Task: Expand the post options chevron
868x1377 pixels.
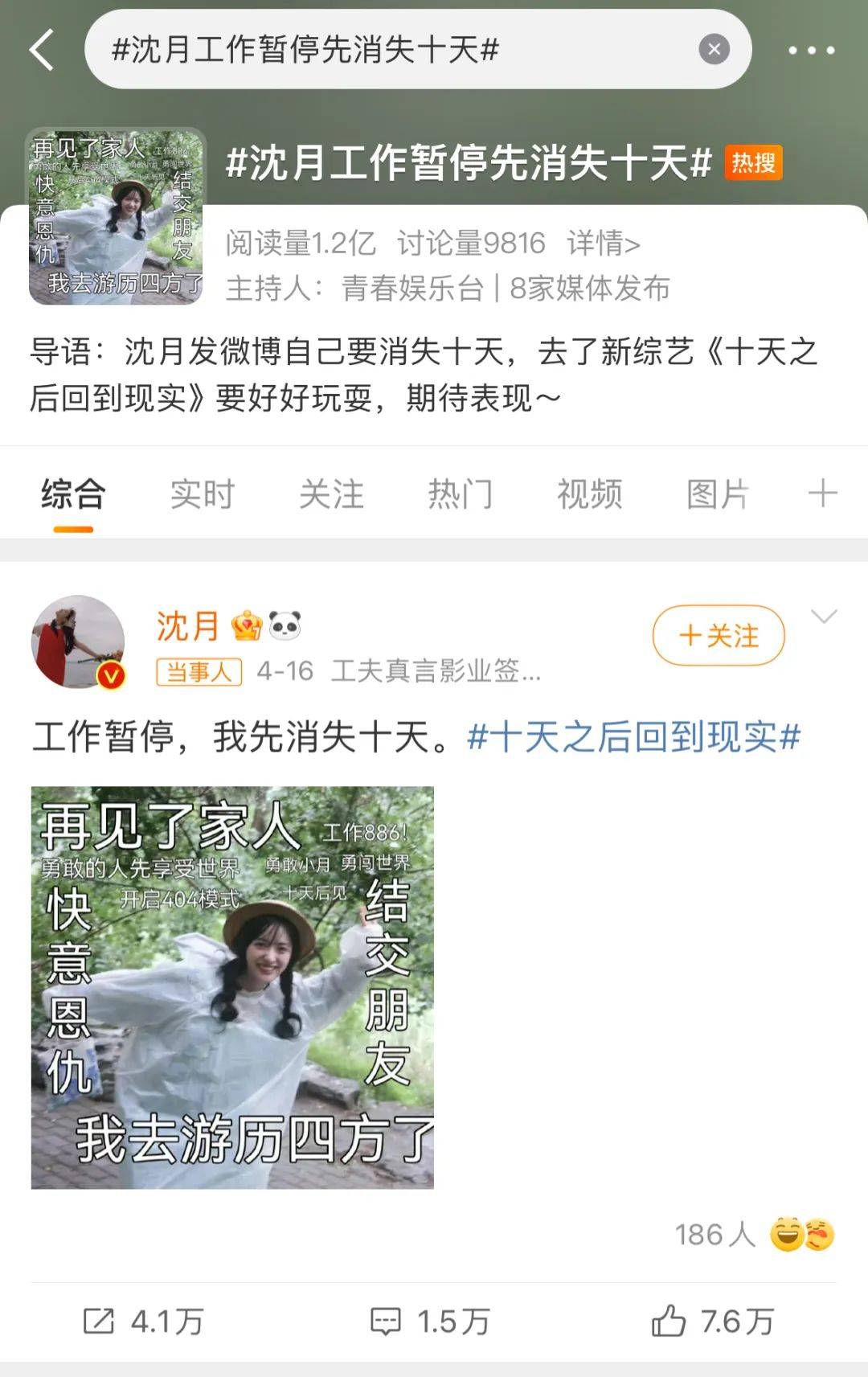Action: (x=824, y=617)
